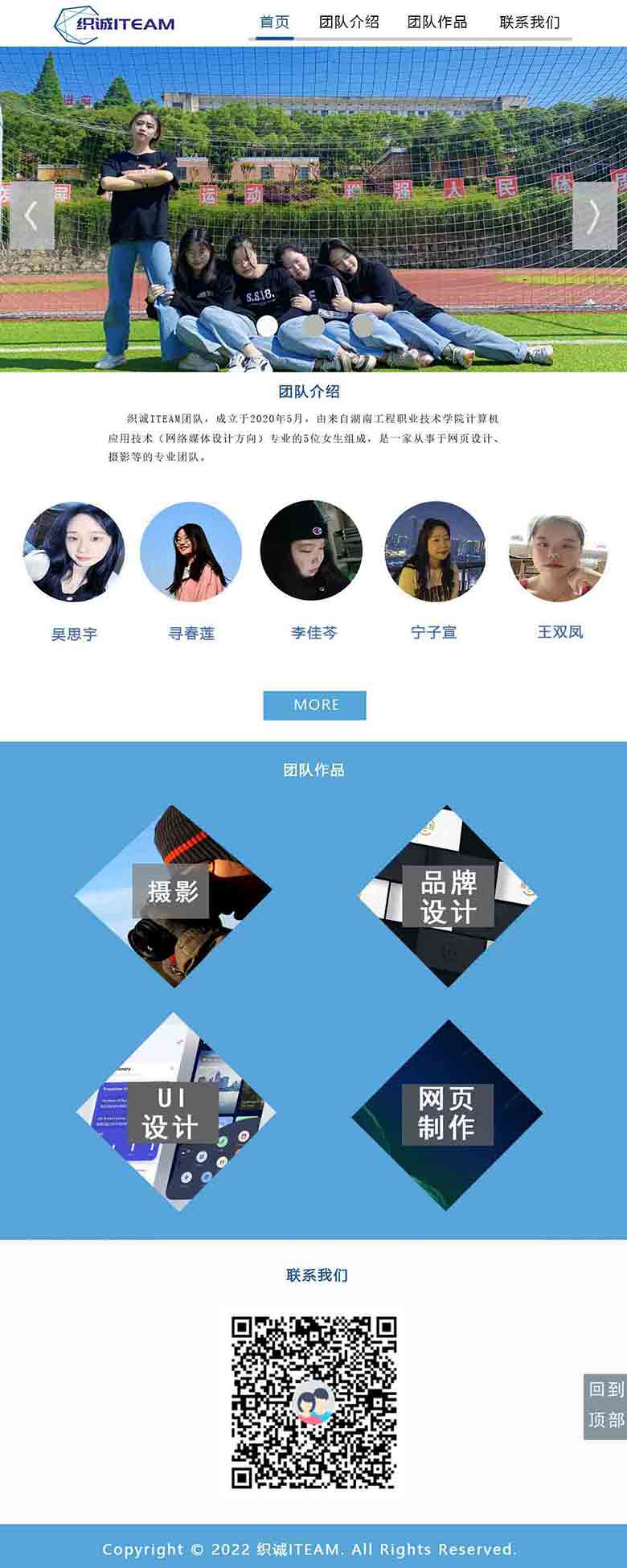The height and width of the screenshot is (1568, 627).
Task: Show the previous carousel slide
Action: tap(31, 215)
